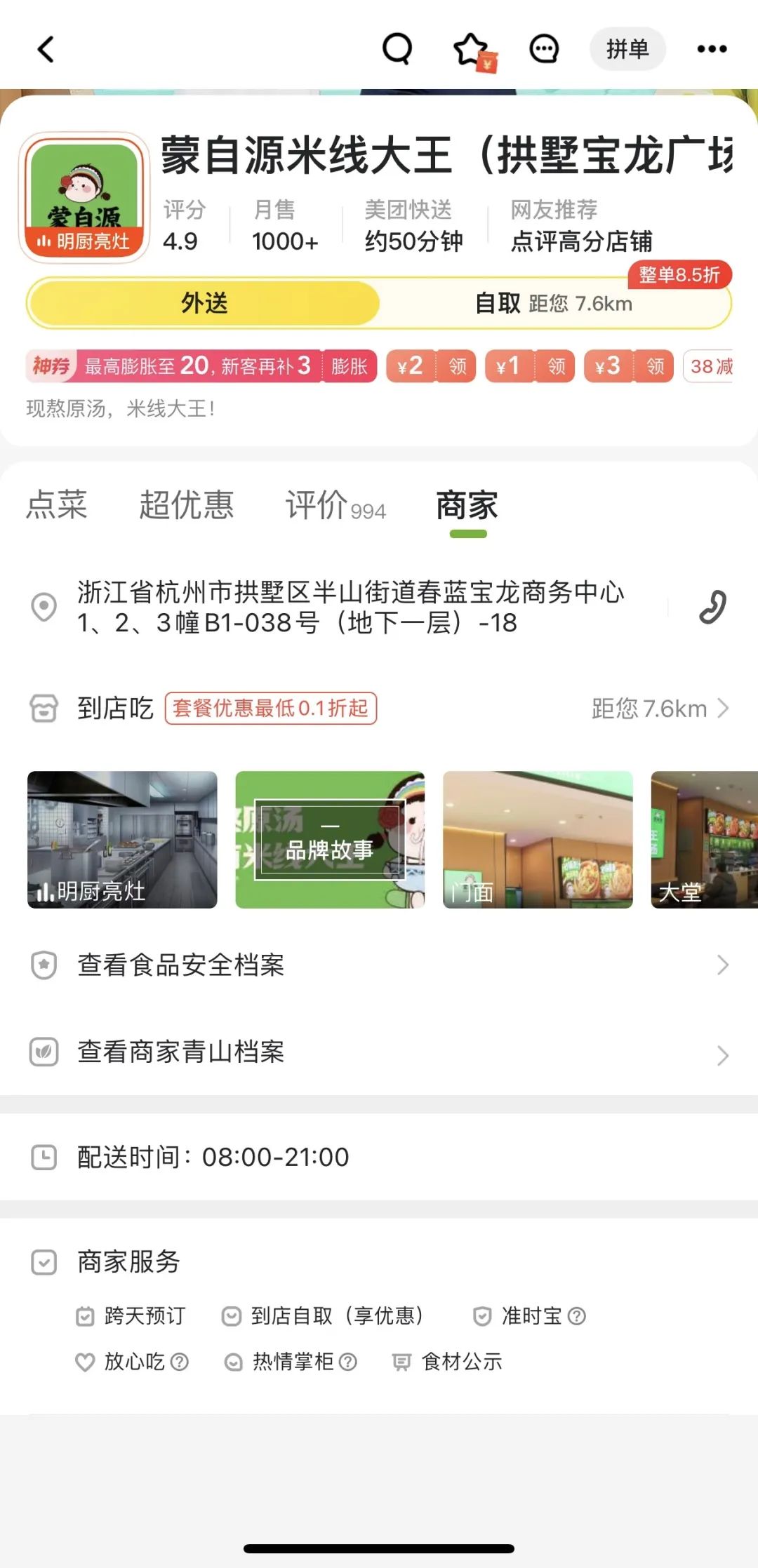Select the 外送 delivery option
Viewport: 758px width, 1568px height.
(x=204, y=303)
